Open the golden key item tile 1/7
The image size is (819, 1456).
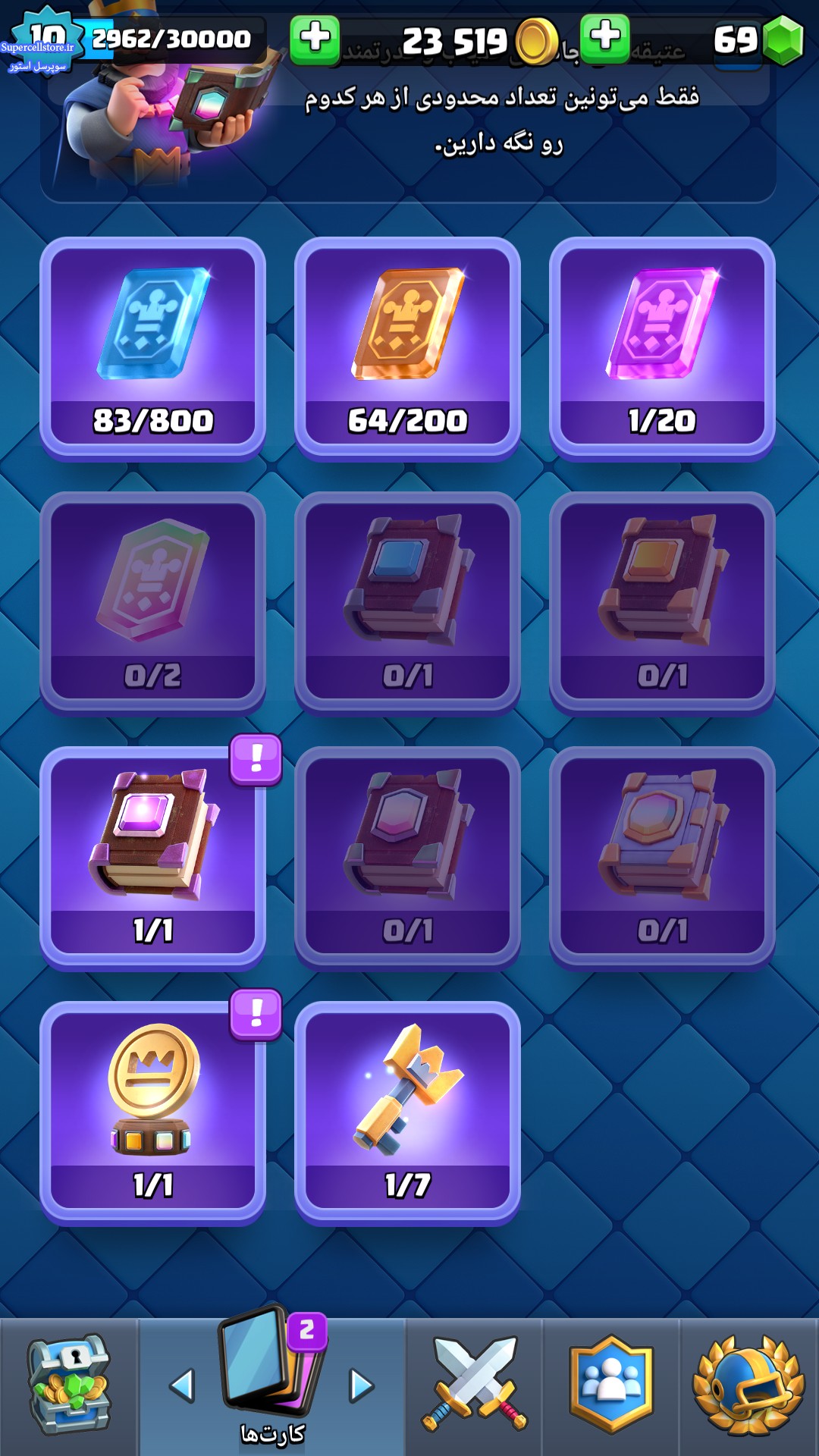pyautogui.click(x=407, y=1112)
